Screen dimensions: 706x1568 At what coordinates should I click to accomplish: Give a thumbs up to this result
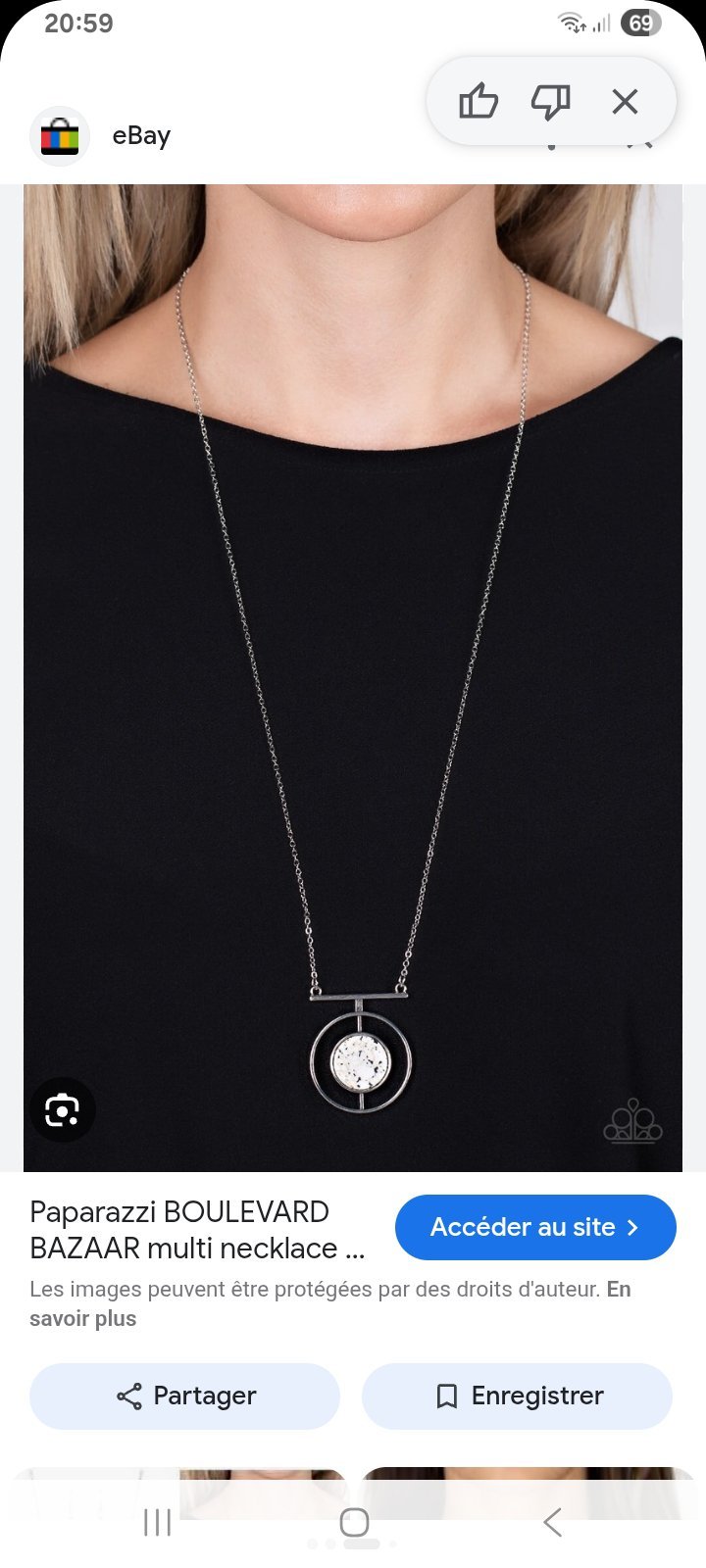pos(479,102)
